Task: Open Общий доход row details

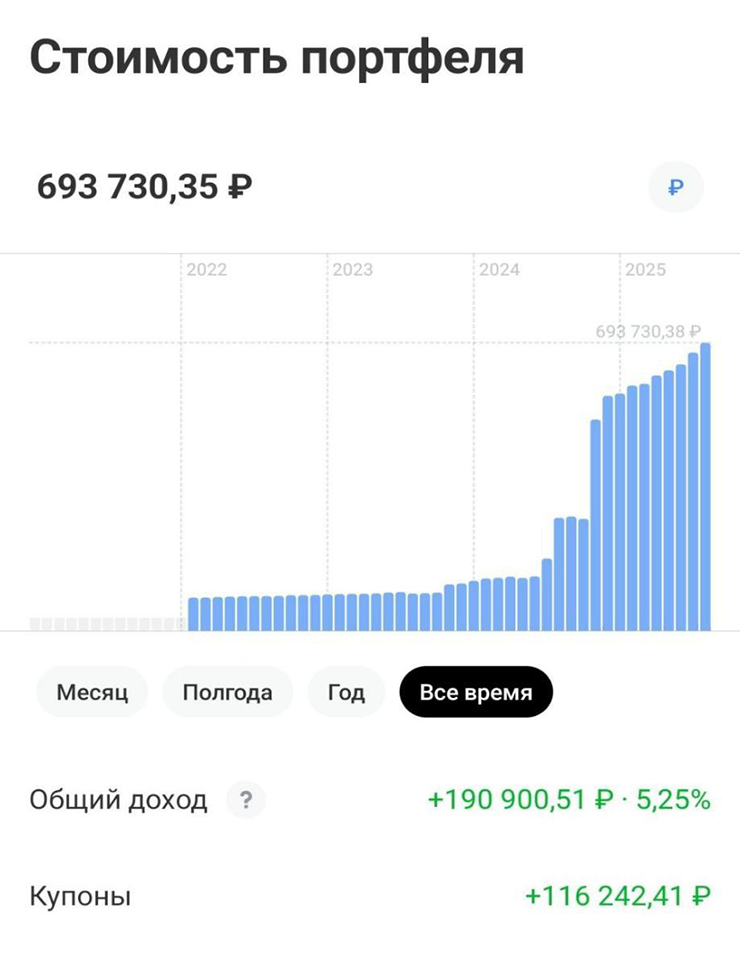Action: tap(120, 799)
